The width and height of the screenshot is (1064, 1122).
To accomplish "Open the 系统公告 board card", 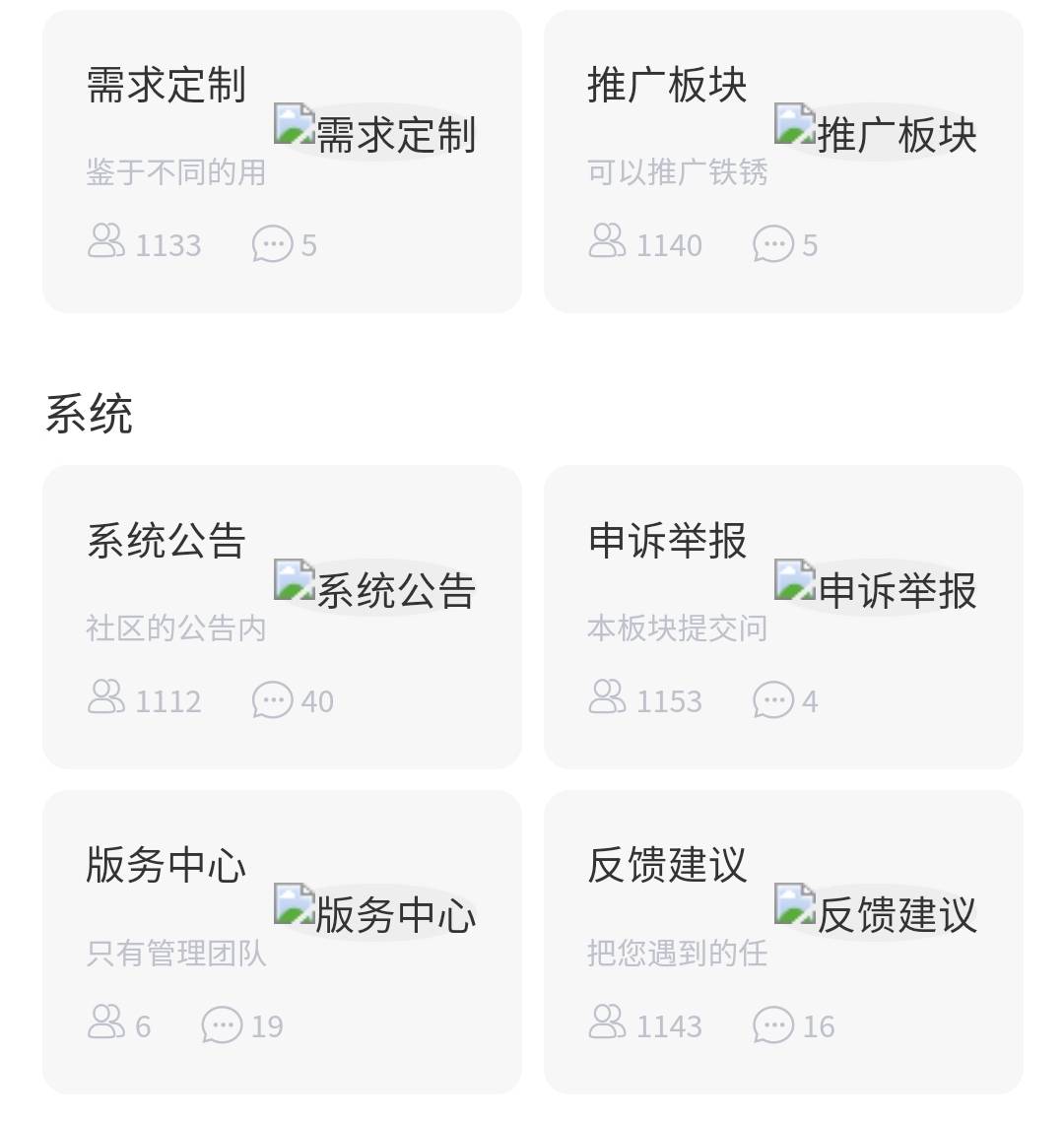I will pos(281,617).
